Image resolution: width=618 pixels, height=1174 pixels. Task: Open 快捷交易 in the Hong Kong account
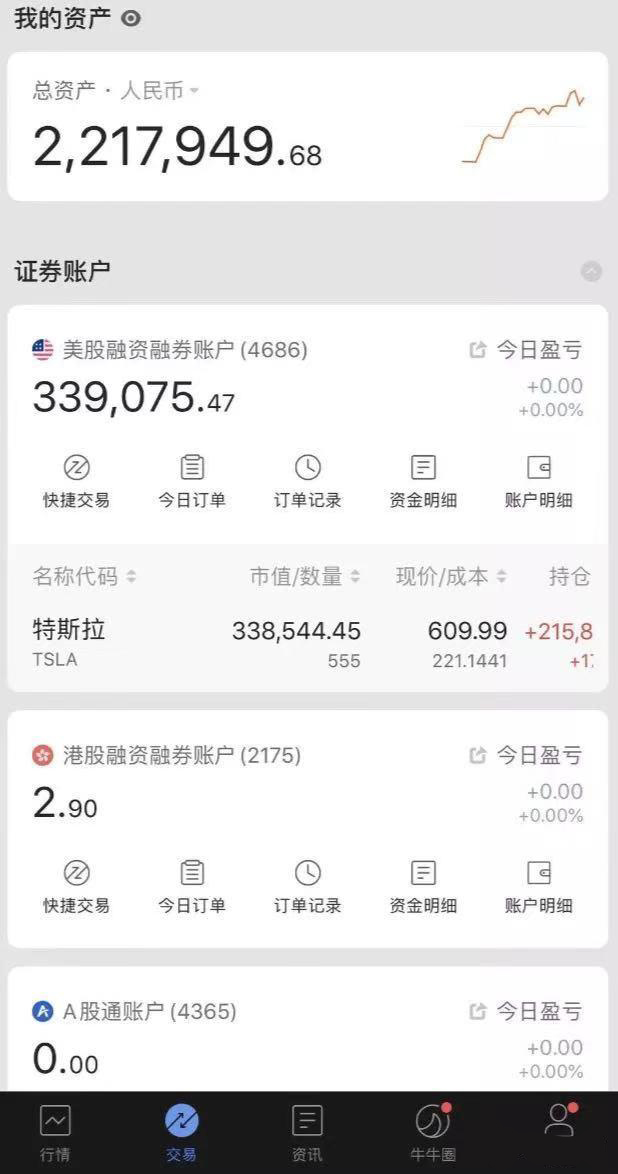pos(76,887)
